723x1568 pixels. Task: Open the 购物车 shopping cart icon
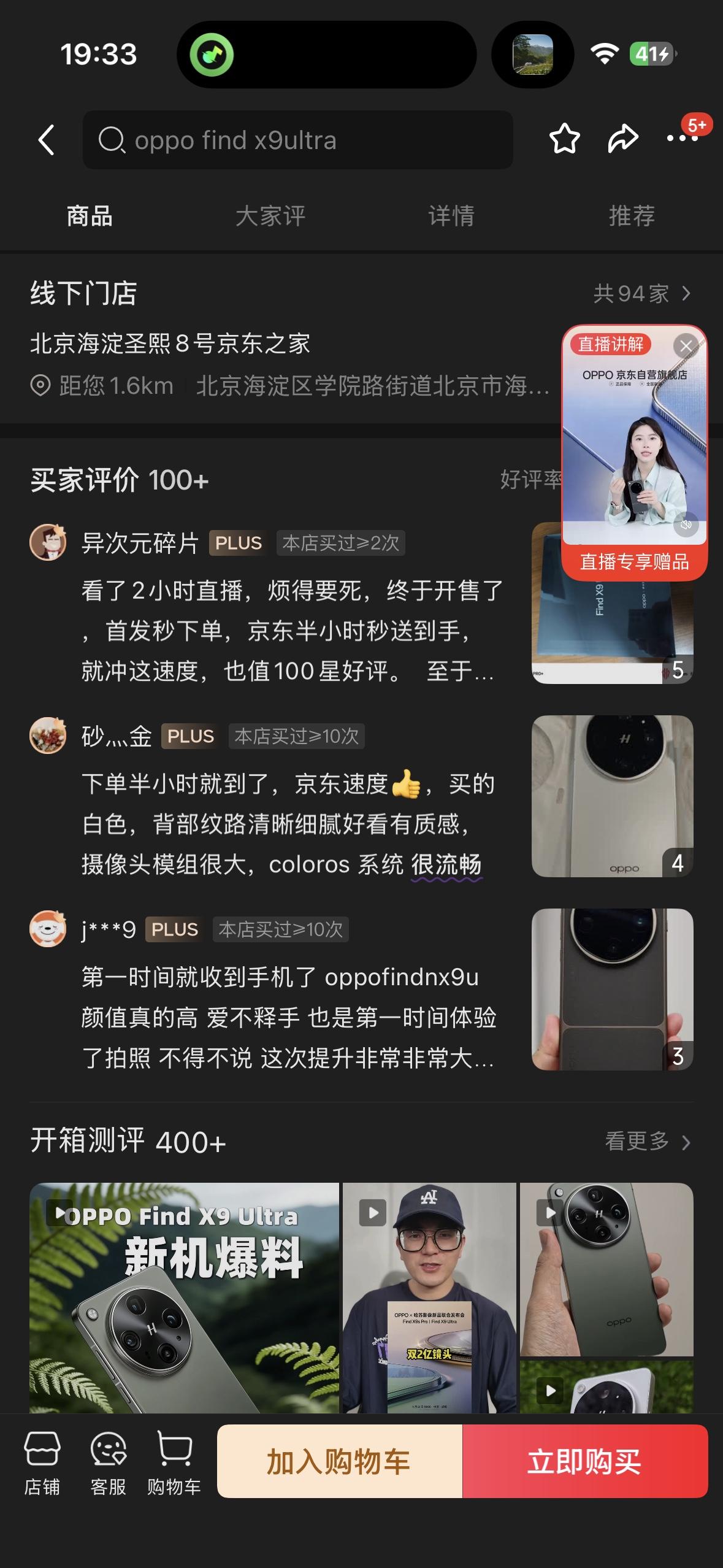tap(175, 1465)
